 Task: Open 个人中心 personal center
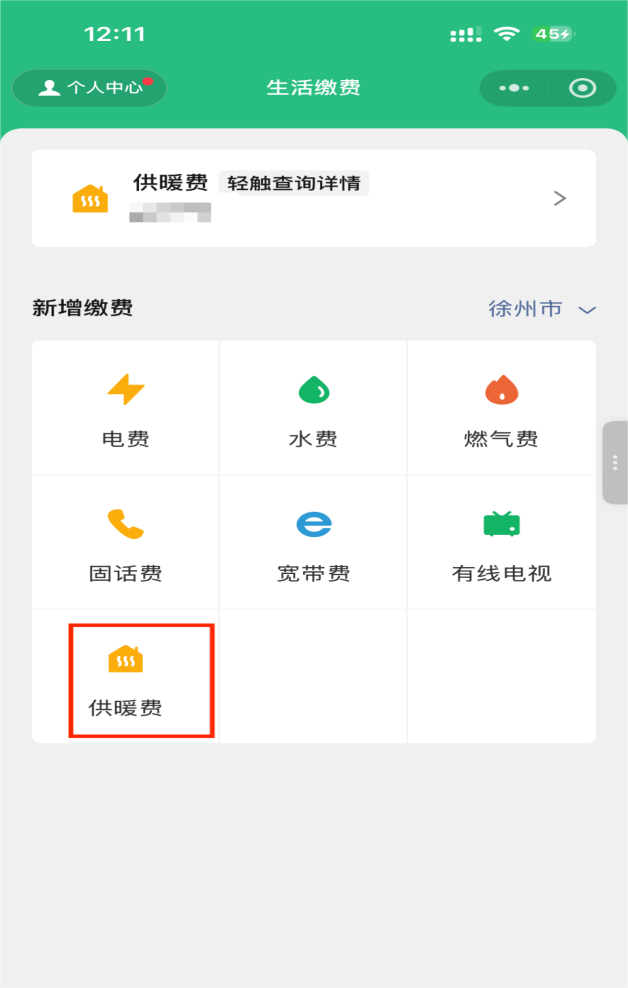(x=90, y=88)
